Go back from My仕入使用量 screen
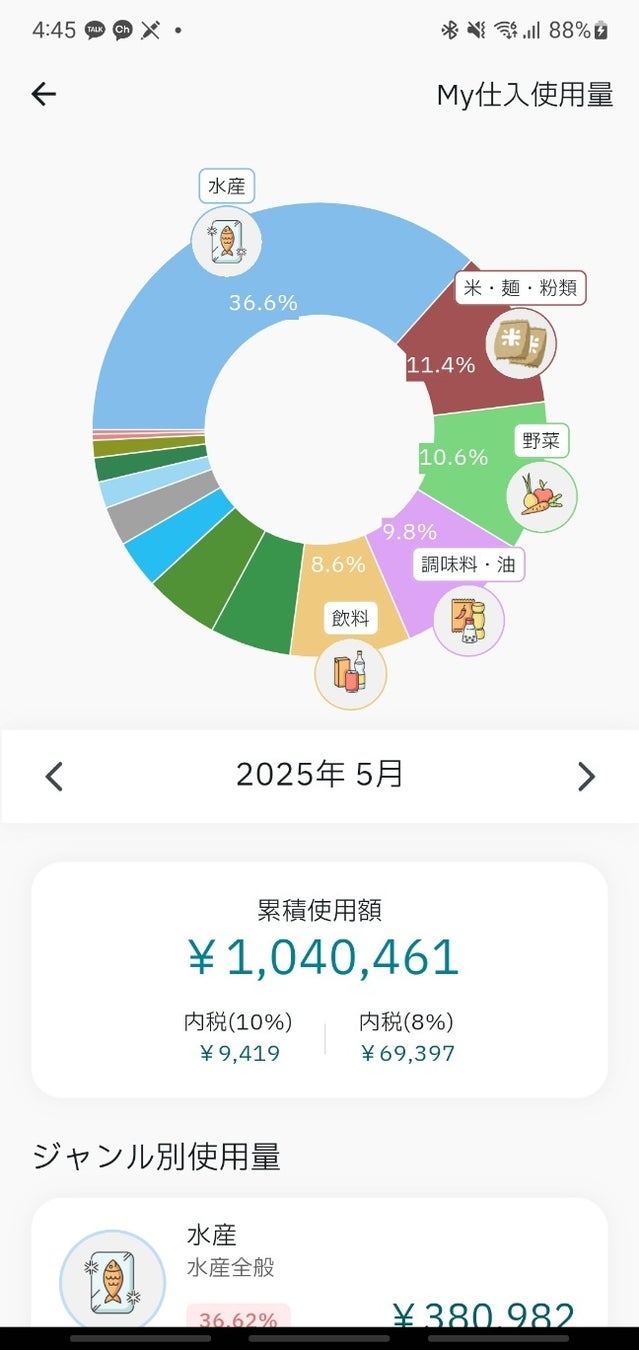Screen dimensions: 639x1350 pyautogui.click(x=44, y=94)
